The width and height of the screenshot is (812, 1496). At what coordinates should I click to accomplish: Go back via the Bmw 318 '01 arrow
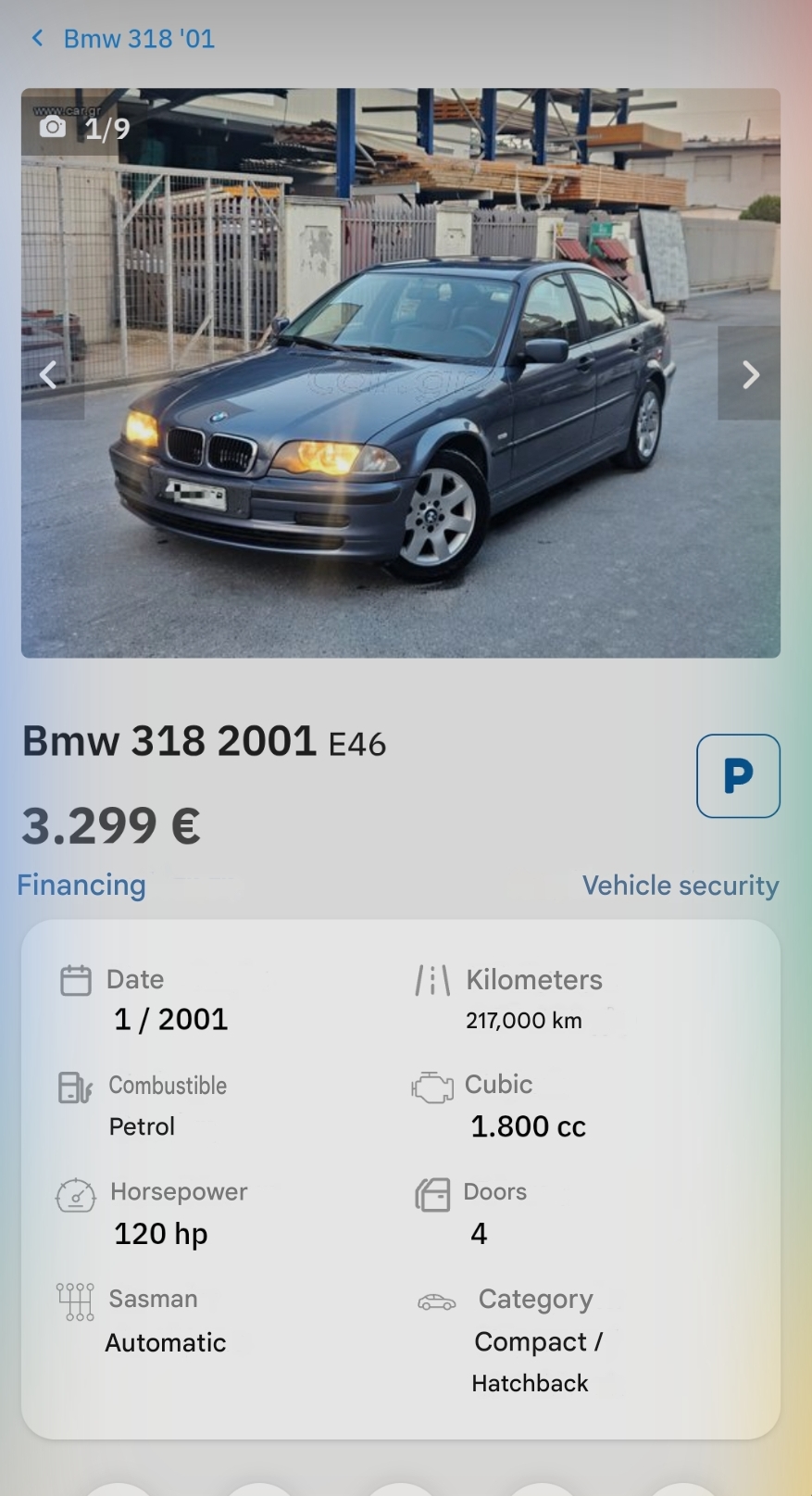point(37,38)
